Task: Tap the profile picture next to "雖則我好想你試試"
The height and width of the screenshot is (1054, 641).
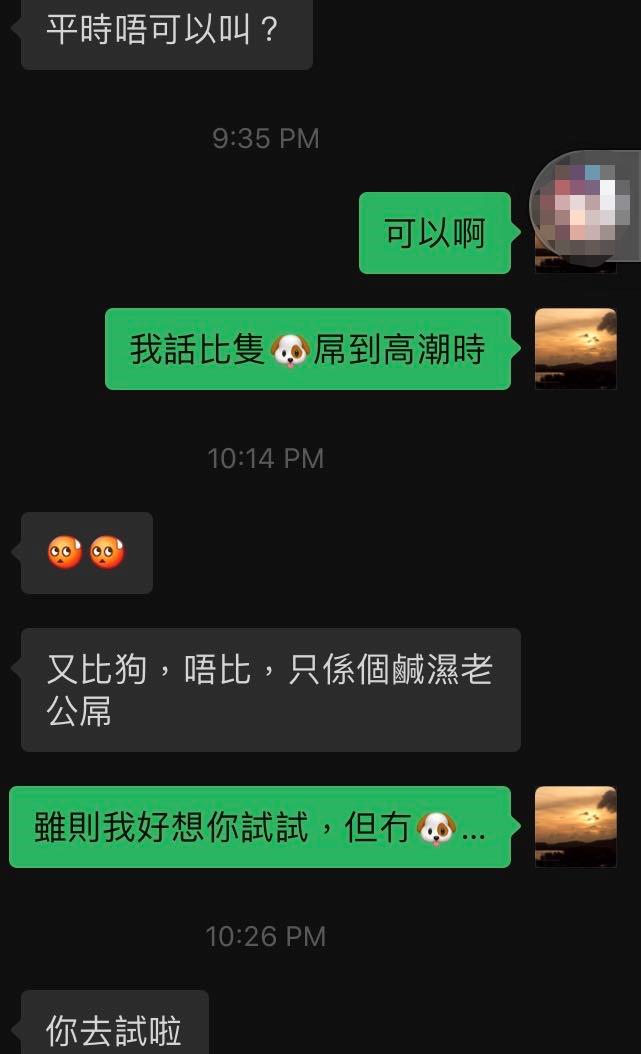Action: click(x=575, y=826)
